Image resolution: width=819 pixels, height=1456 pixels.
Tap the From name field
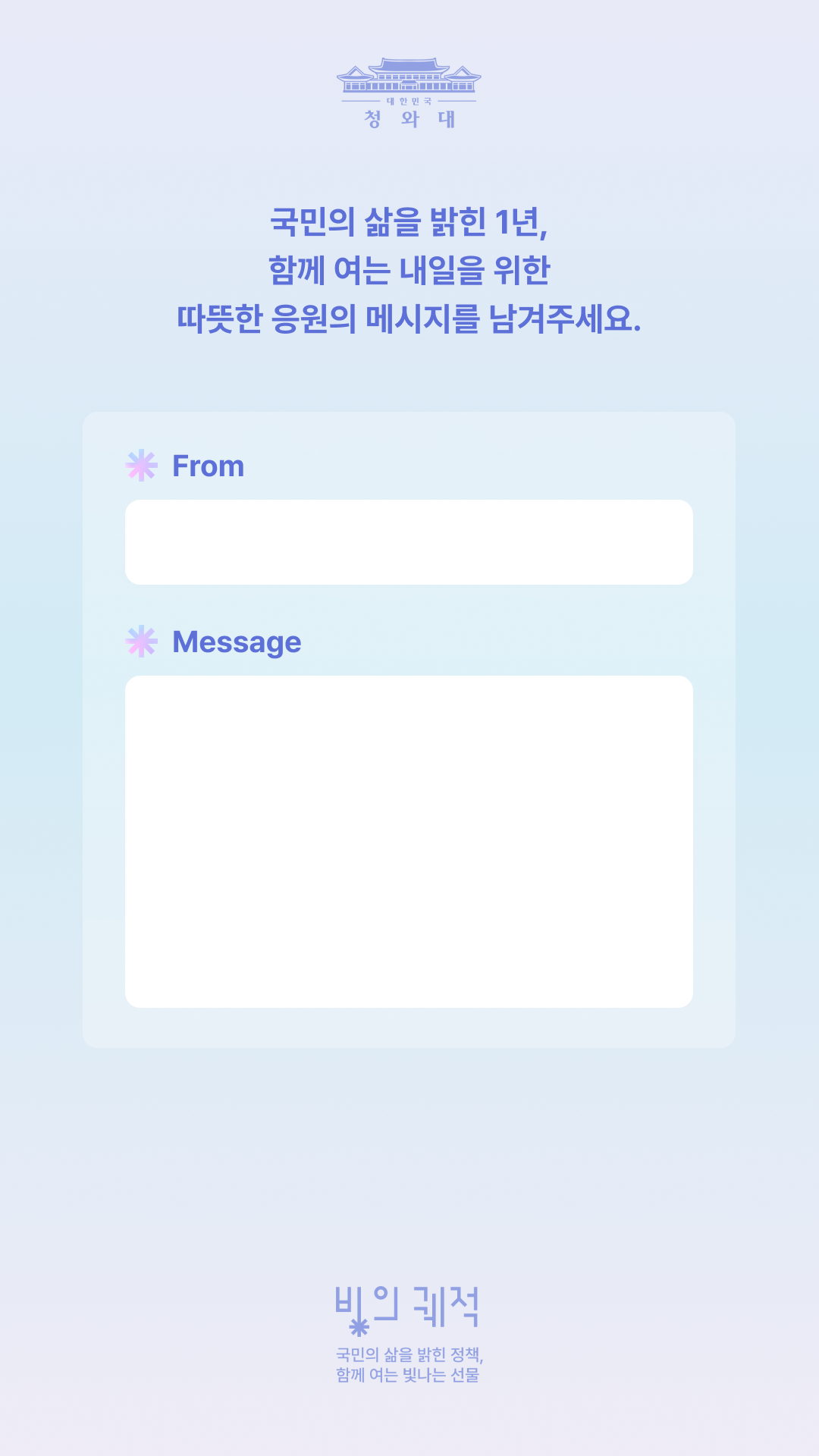[x=409, y=542]
